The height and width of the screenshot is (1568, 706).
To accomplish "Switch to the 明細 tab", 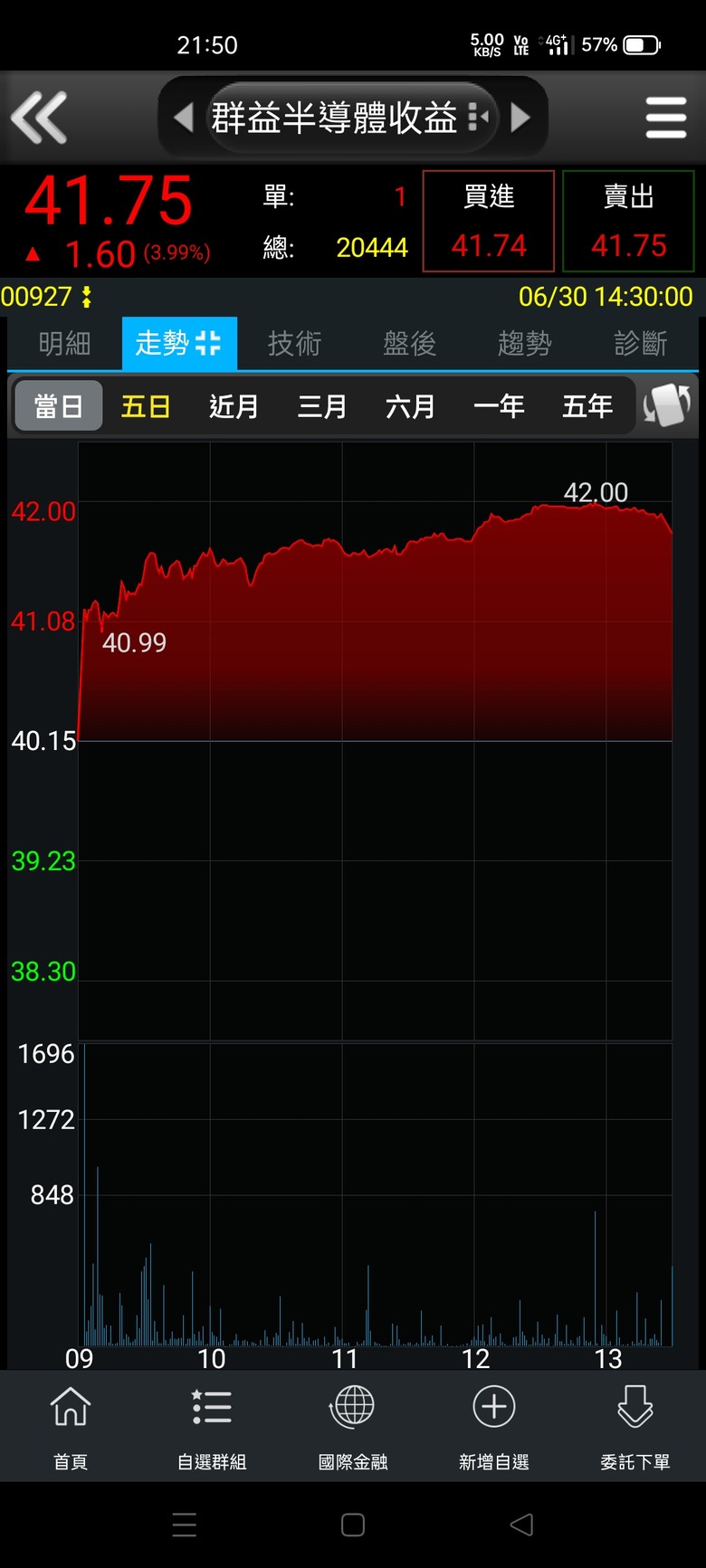I will click(64, 344).
